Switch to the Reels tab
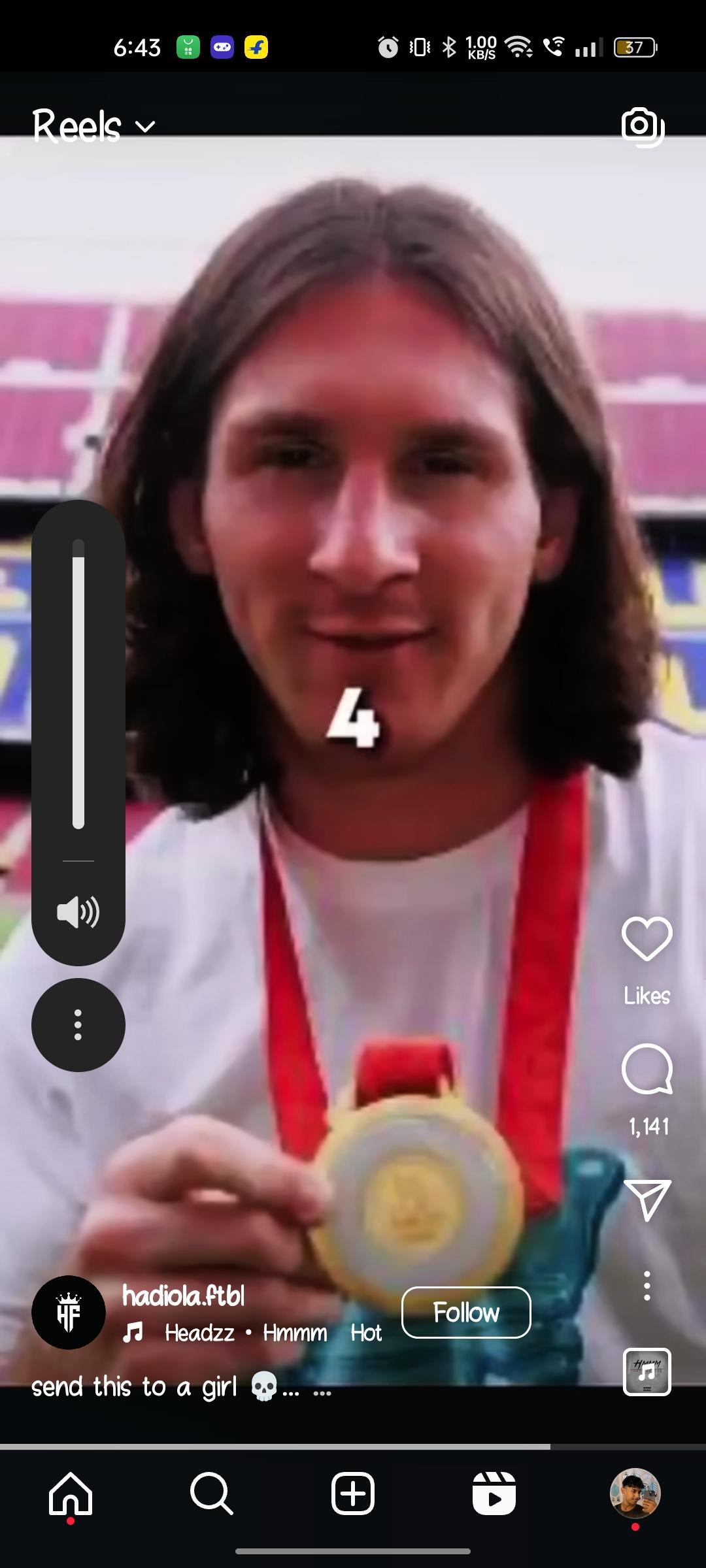The height and width of the screenshot is (1568, 706). pos(494,1494)
